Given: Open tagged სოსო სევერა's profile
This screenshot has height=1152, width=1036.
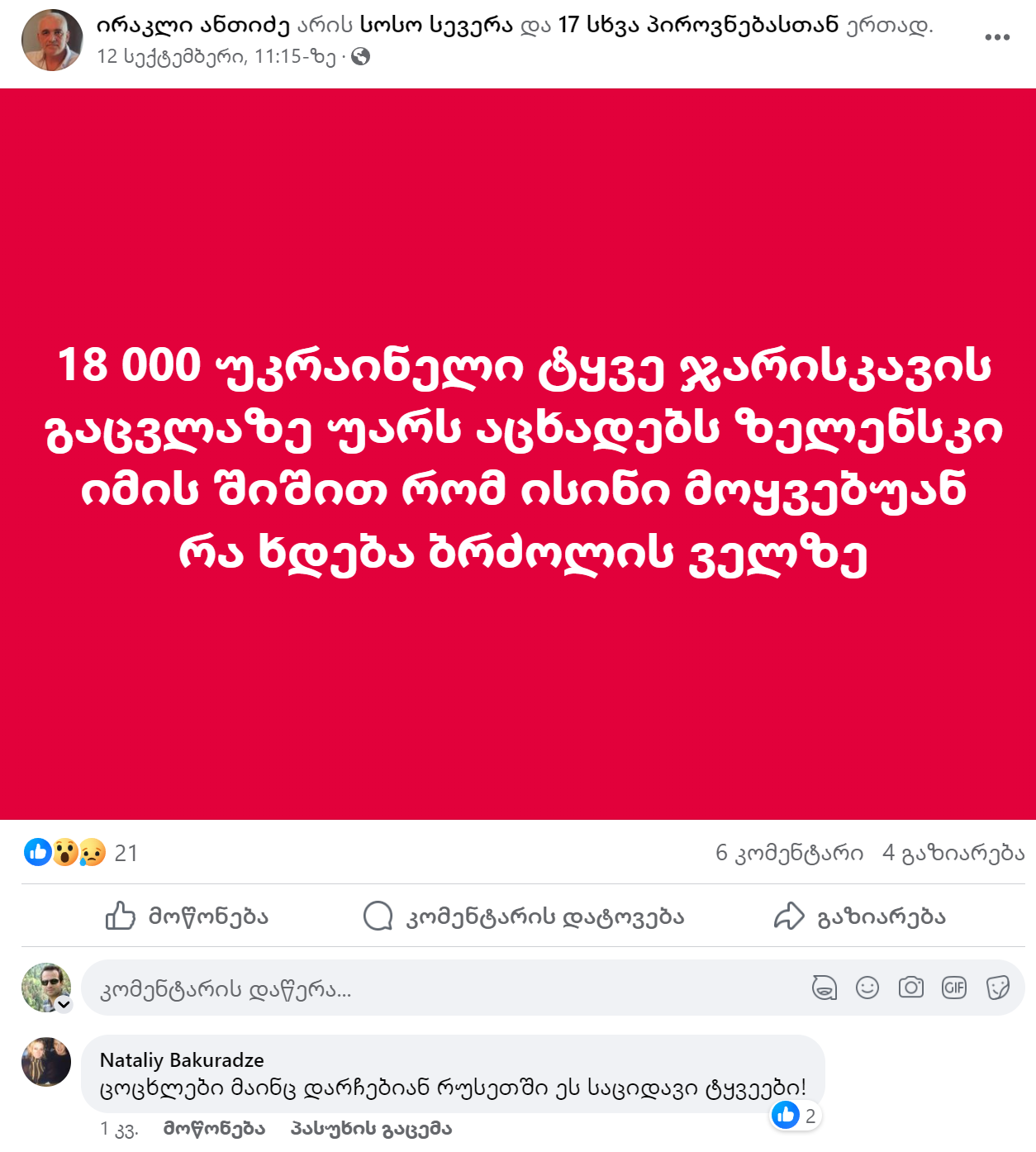Looking at the screenshot, I should [436, 25].
